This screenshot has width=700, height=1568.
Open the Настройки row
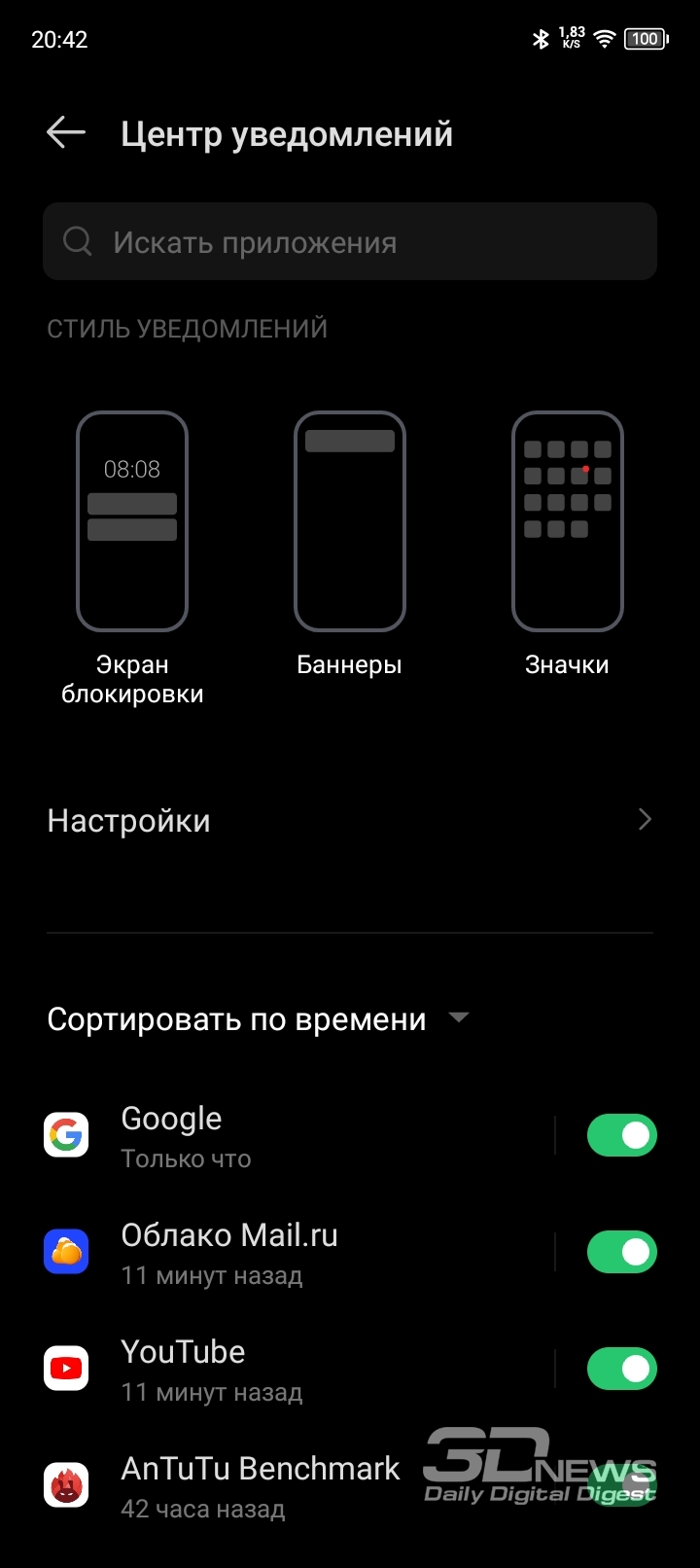350,820
